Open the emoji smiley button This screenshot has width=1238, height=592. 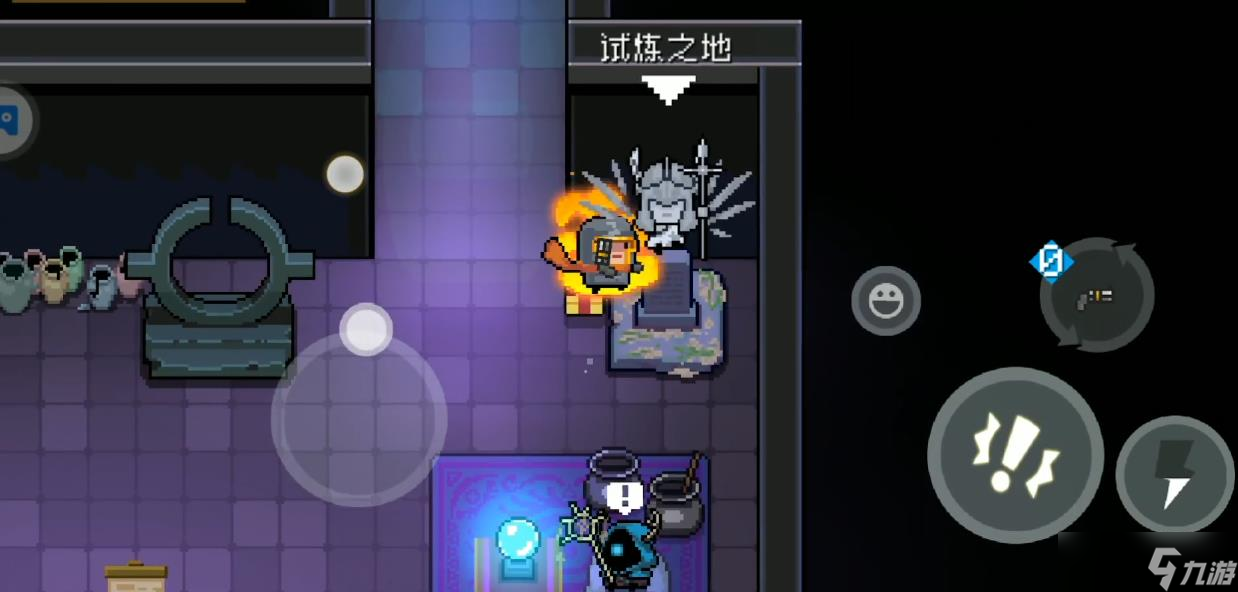coord(885,300)
